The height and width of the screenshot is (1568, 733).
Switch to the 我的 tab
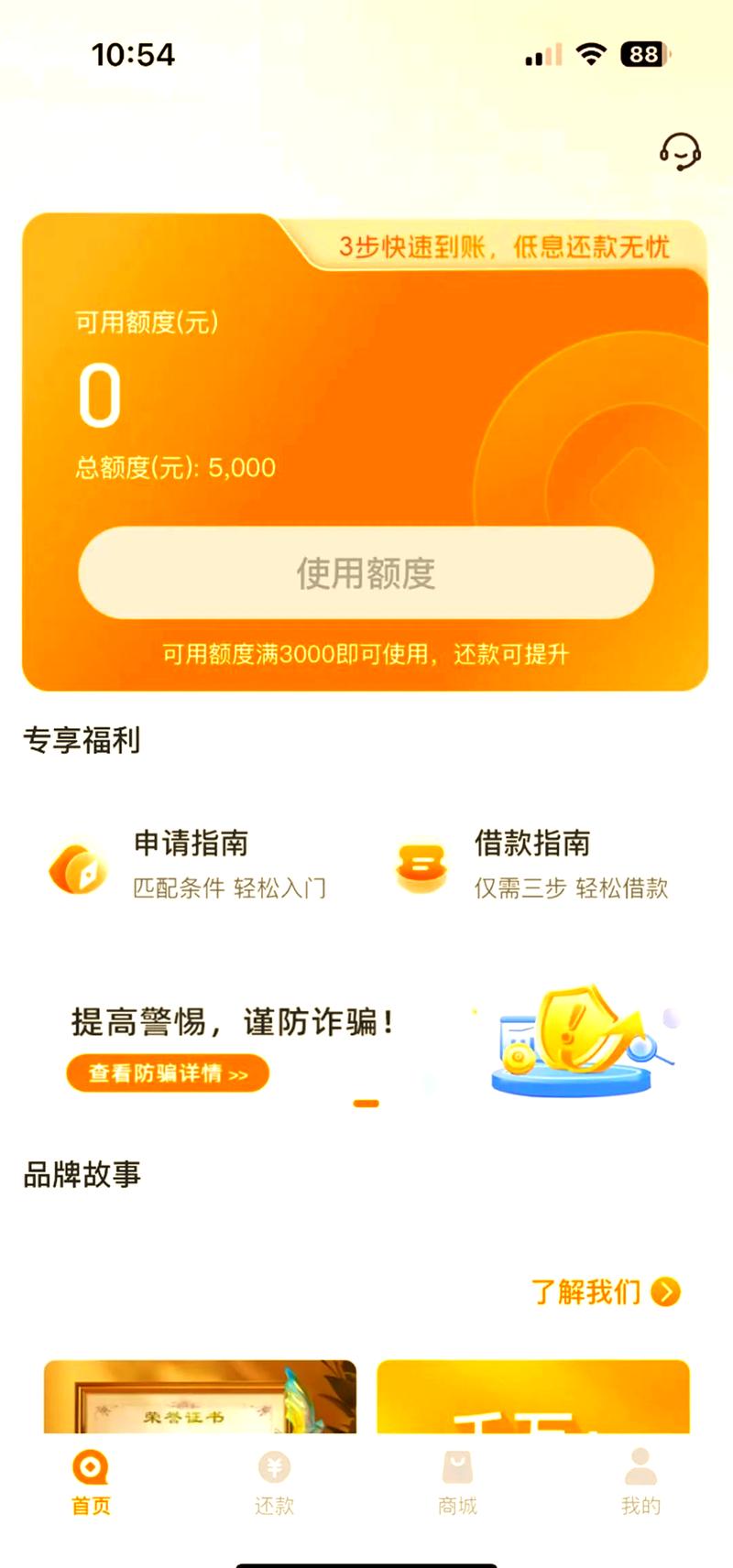point(640,1484)
